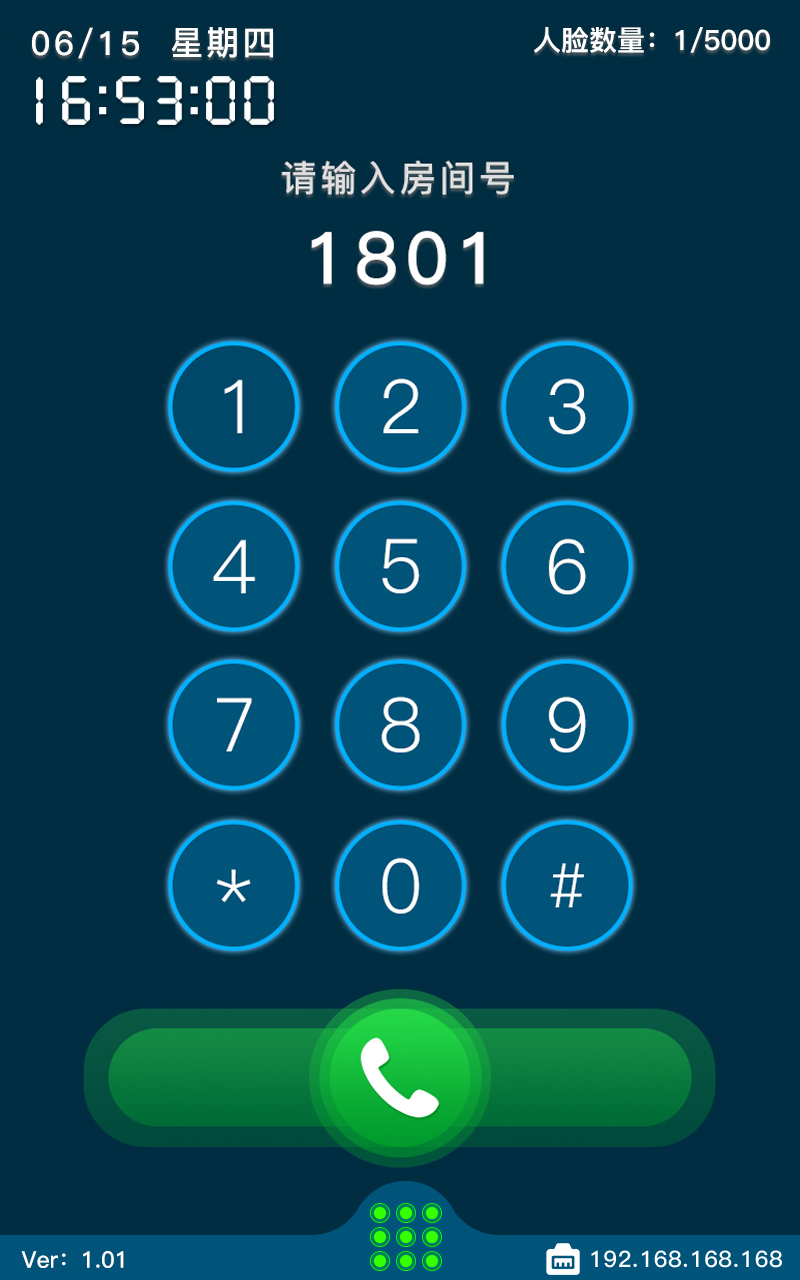Image resolution: width=800 pixels, height=1280 pixels.
Task: Tap the number 3 key
Action: [566, 406]
